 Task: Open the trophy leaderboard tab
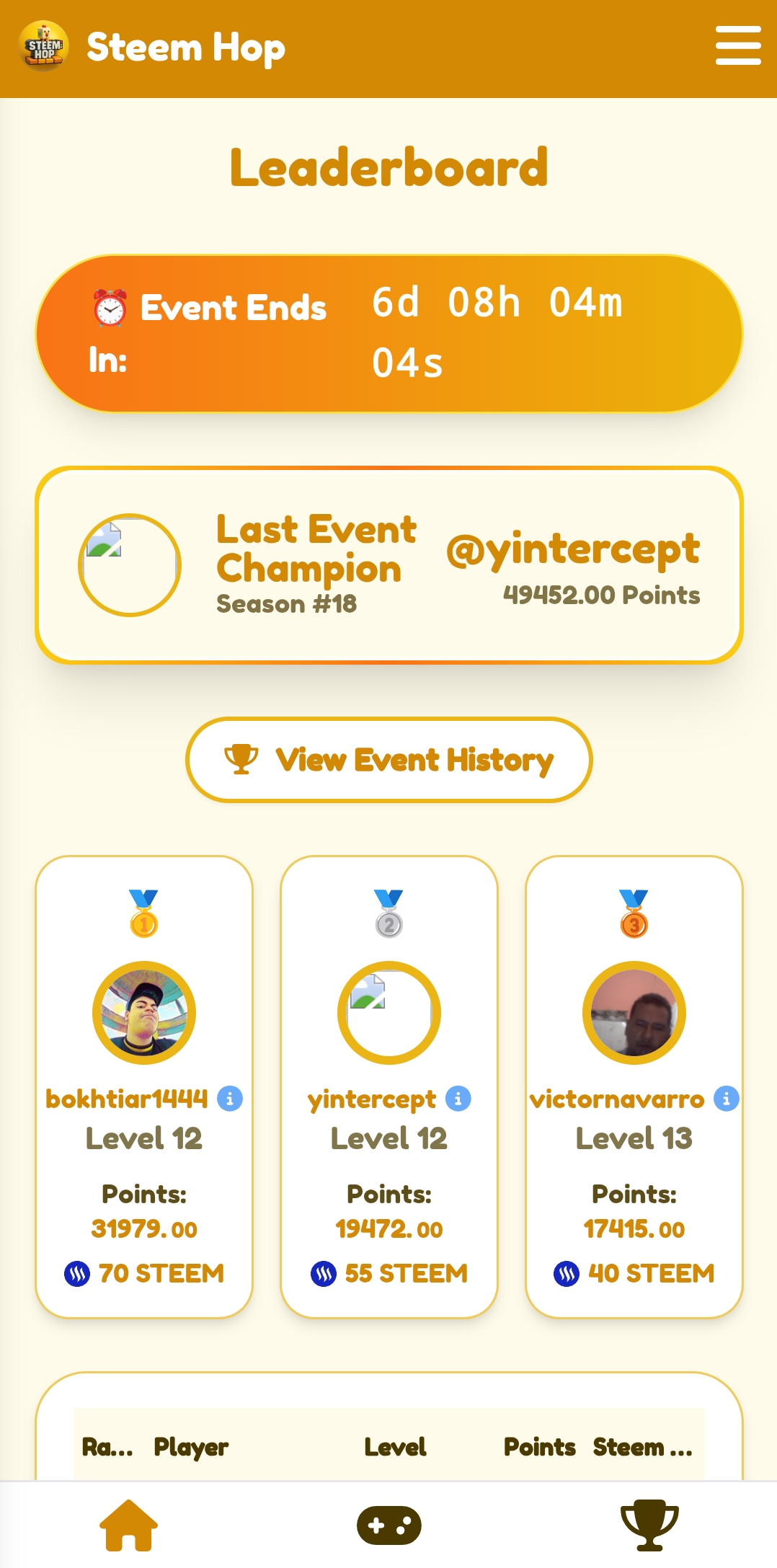coord(649,1525)
